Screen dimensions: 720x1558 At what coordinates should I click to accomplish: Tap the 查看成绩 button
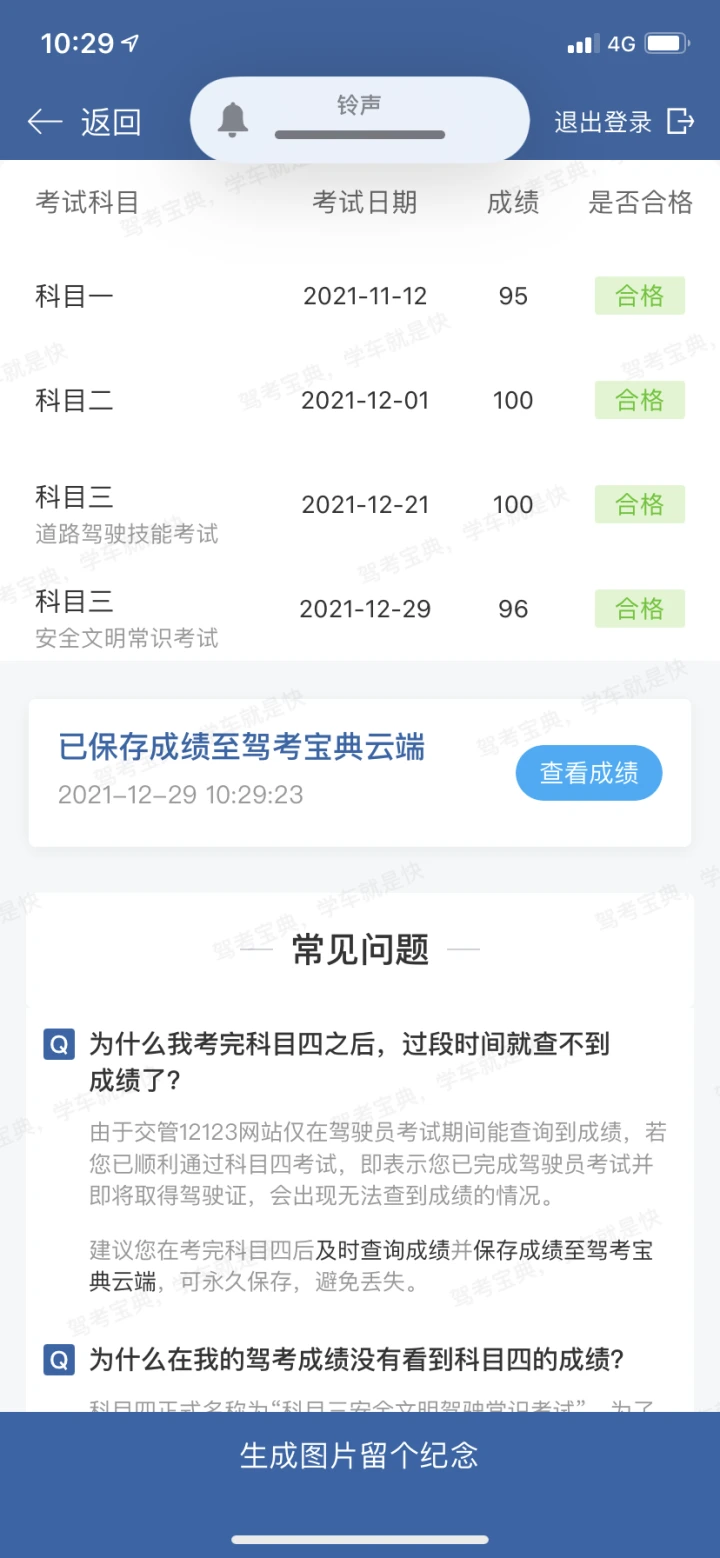[589, 773]
